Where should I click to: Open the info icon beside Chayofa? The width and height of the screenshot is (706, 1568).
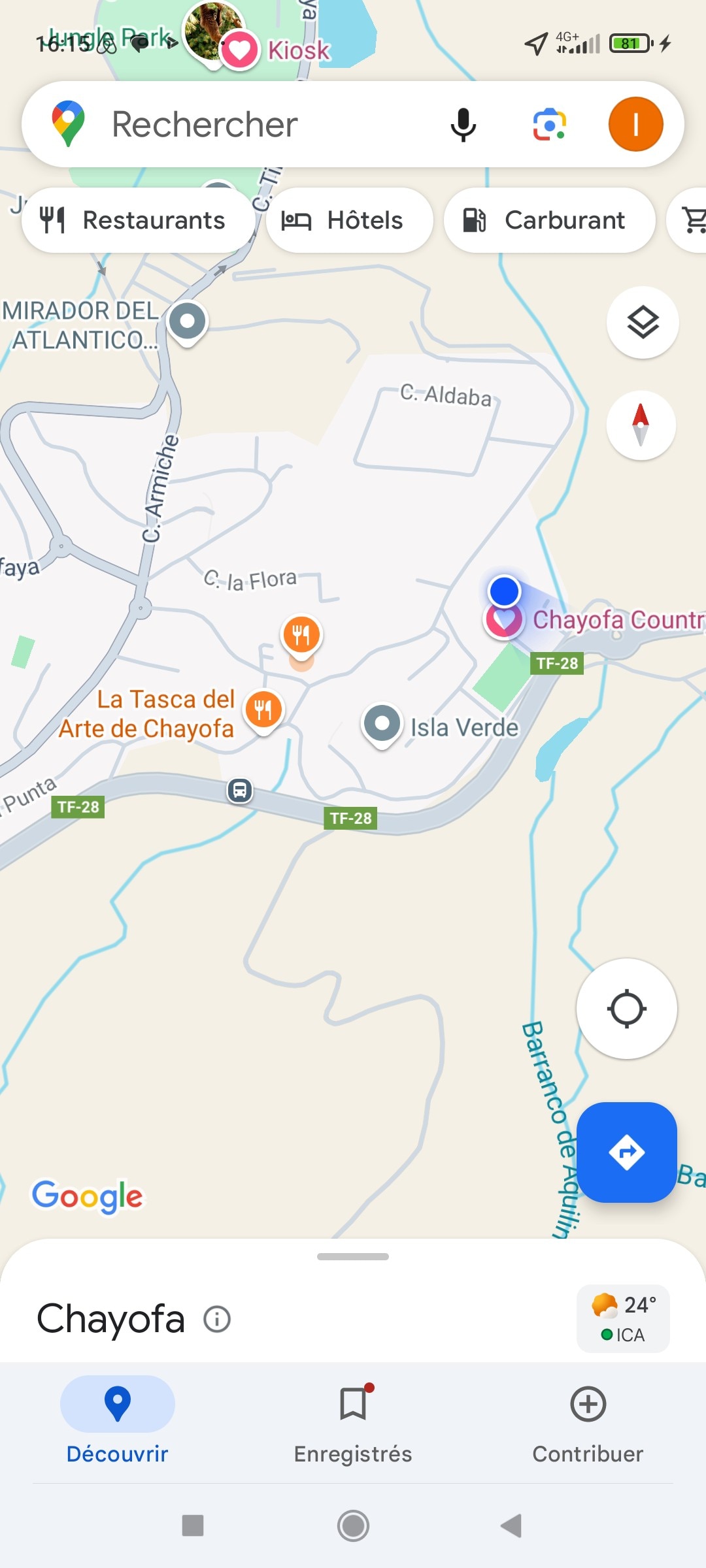(x=217, y=1319)
